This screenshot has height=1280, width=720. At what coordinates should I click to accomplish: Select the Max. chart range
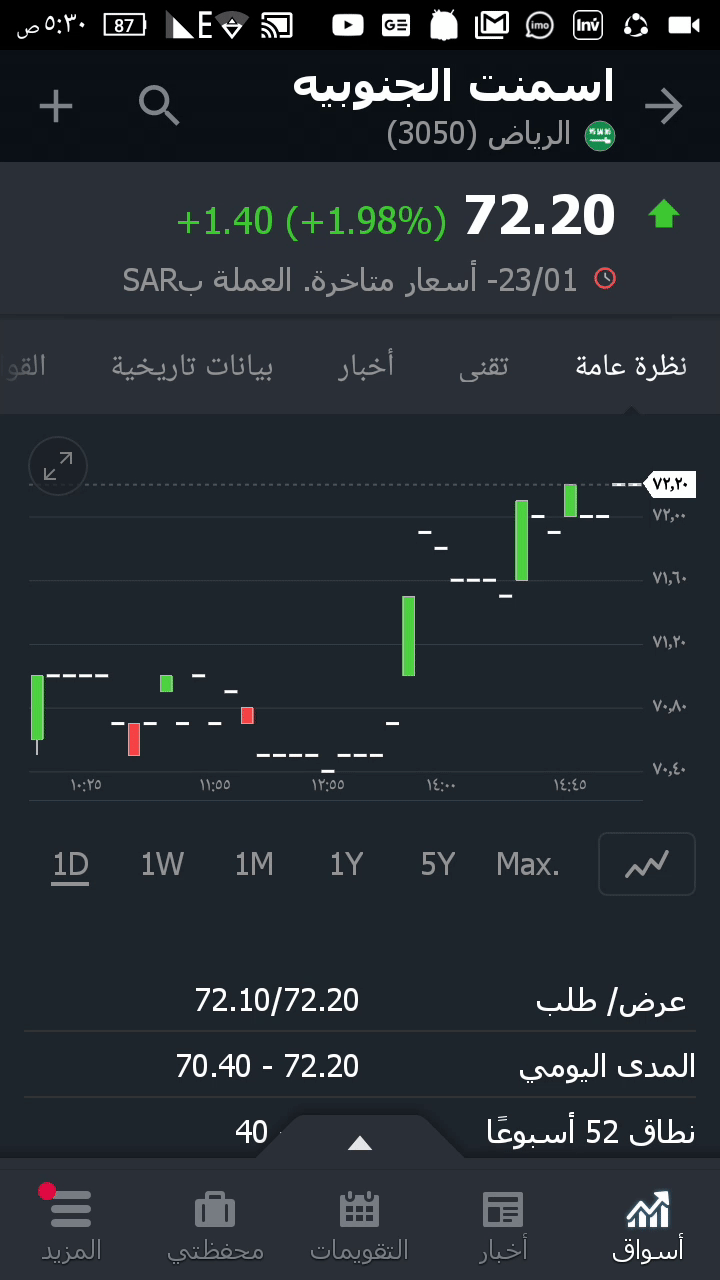528,864
